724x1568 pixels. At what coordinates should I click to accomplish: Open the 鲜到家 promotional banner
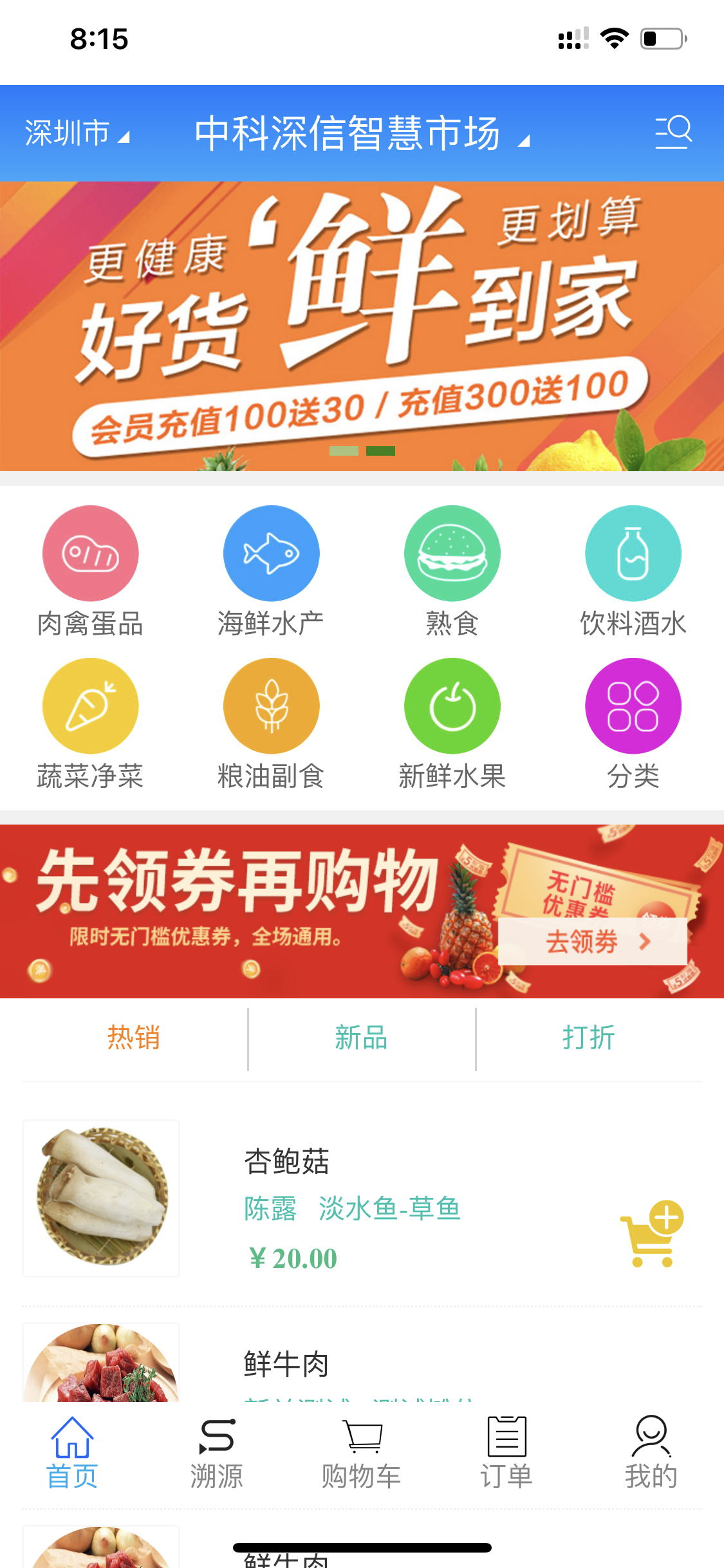click(362, 326)
